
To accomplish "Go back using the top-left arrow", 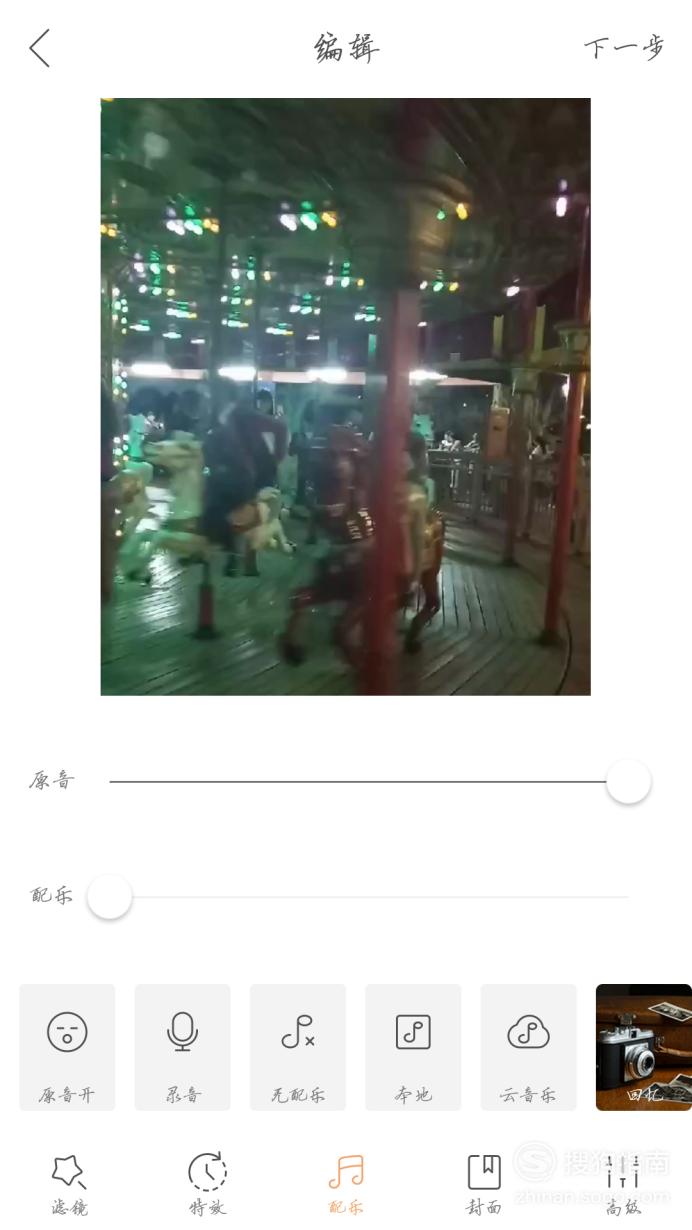I will coord(39,48).
